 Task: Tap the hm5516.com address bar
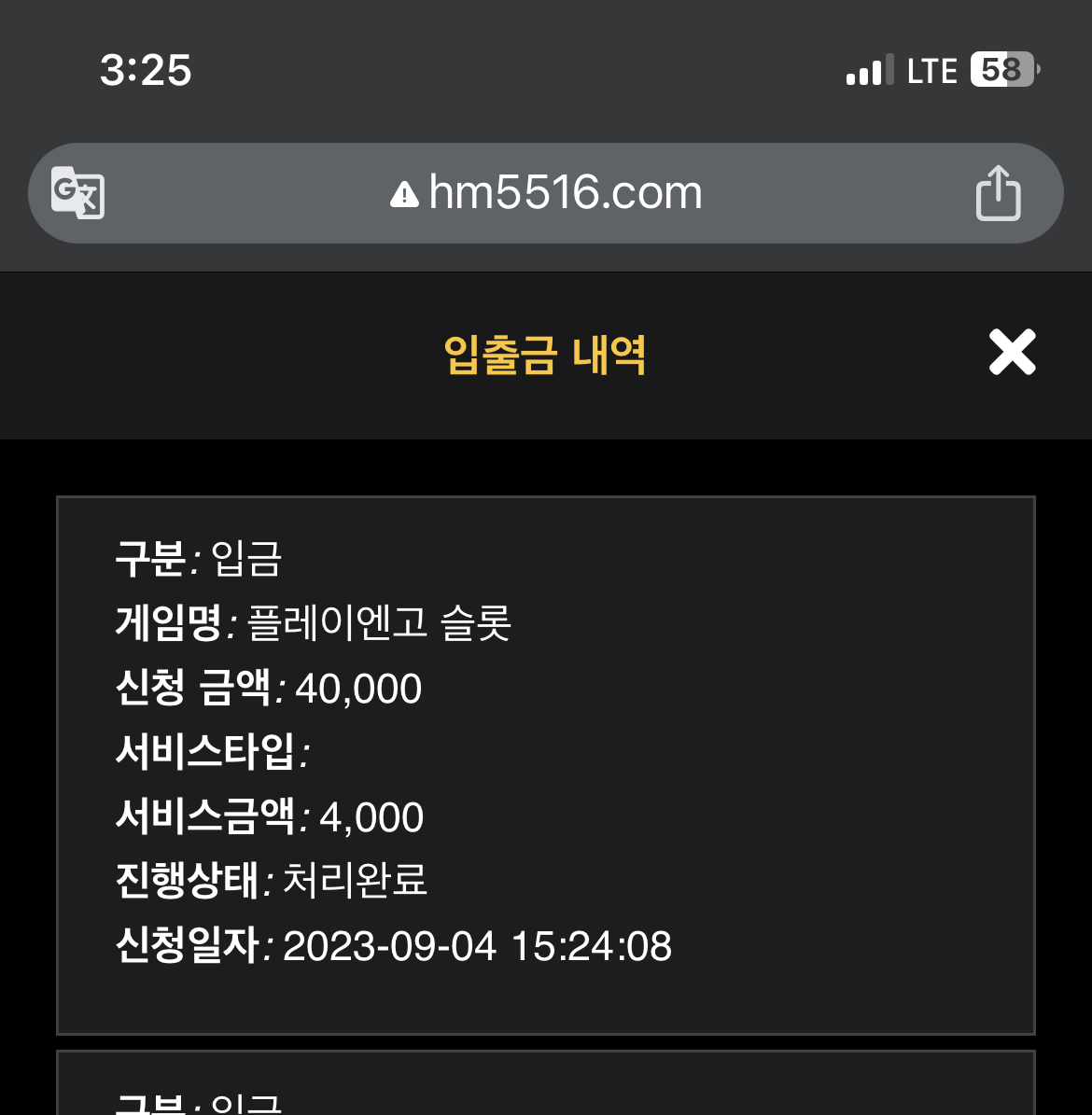546,193
